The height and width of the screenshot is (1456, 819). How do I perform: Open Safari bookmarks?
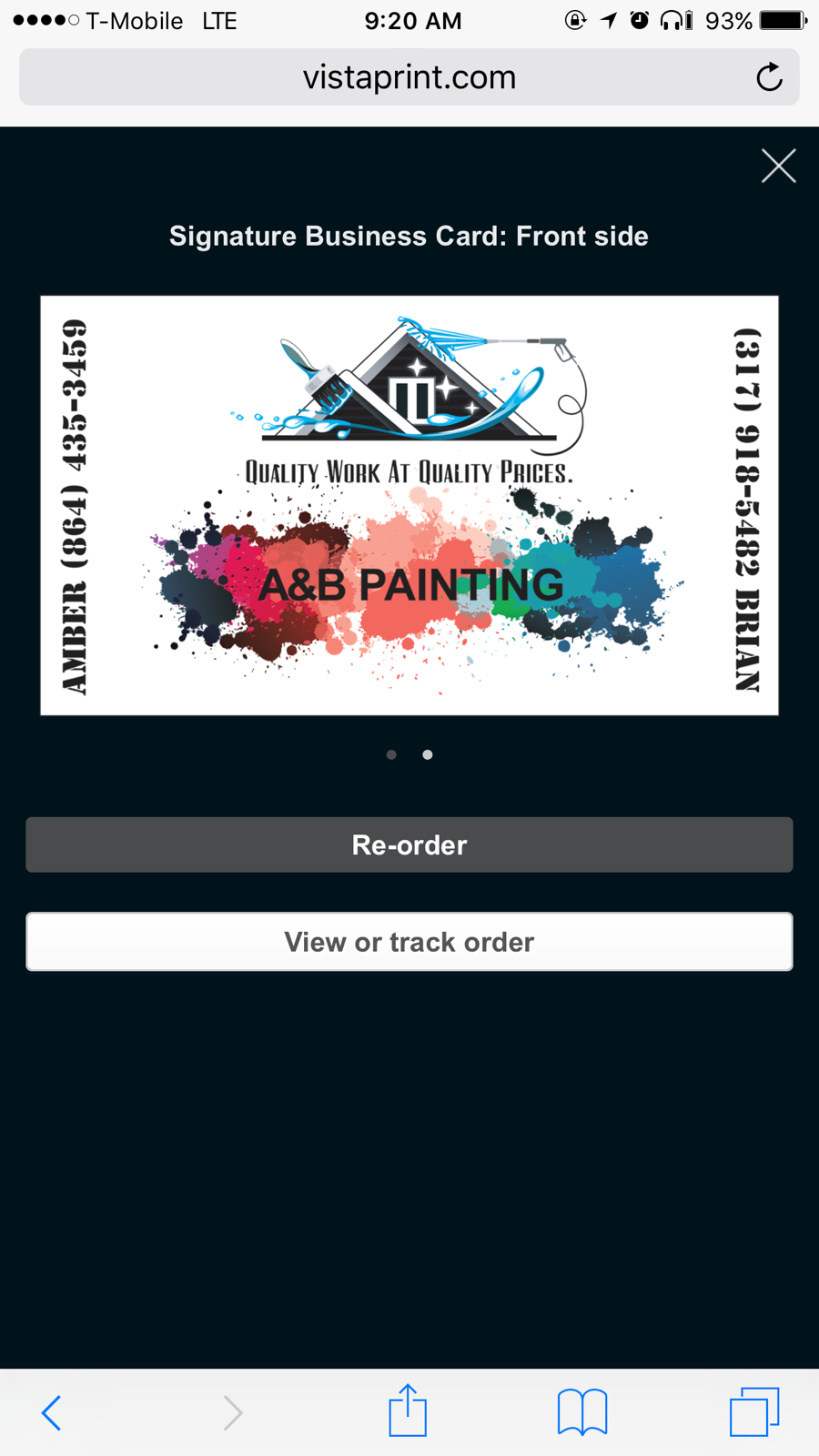(582, 1412)
